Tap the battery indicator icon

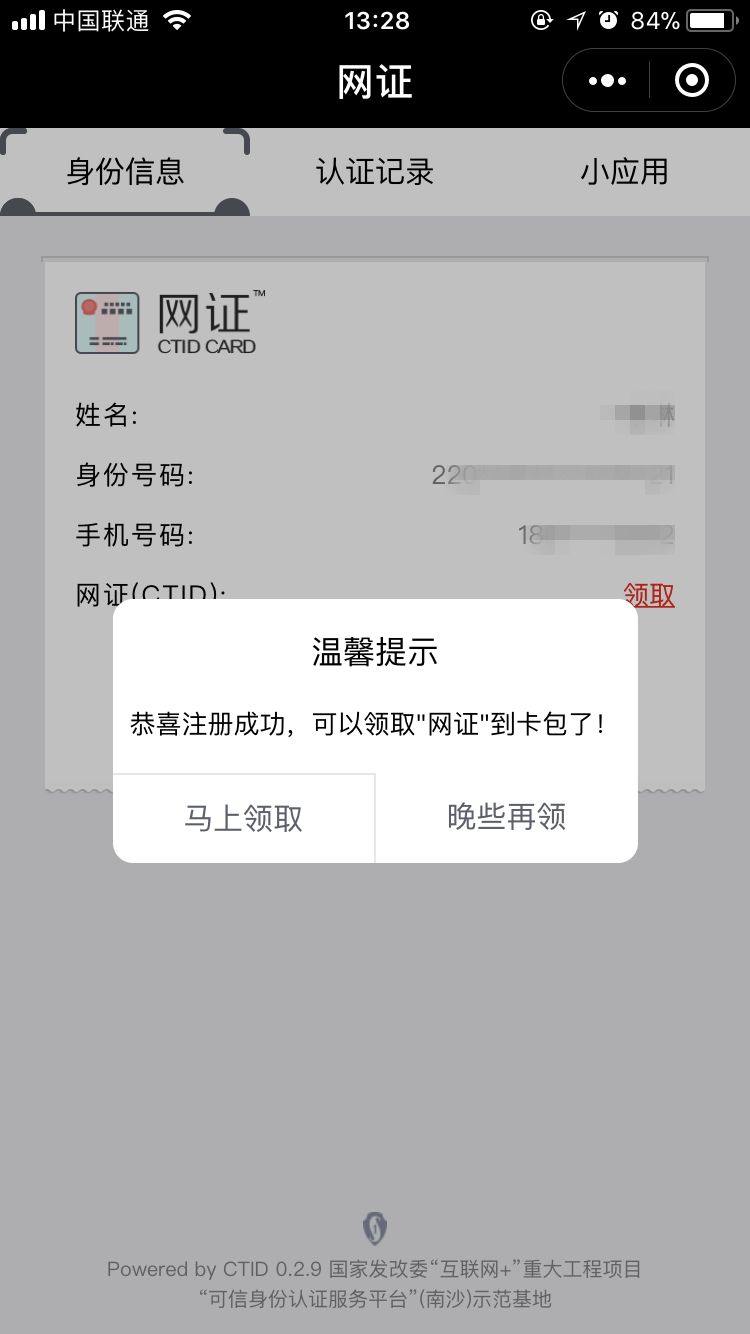click(712, 18)
